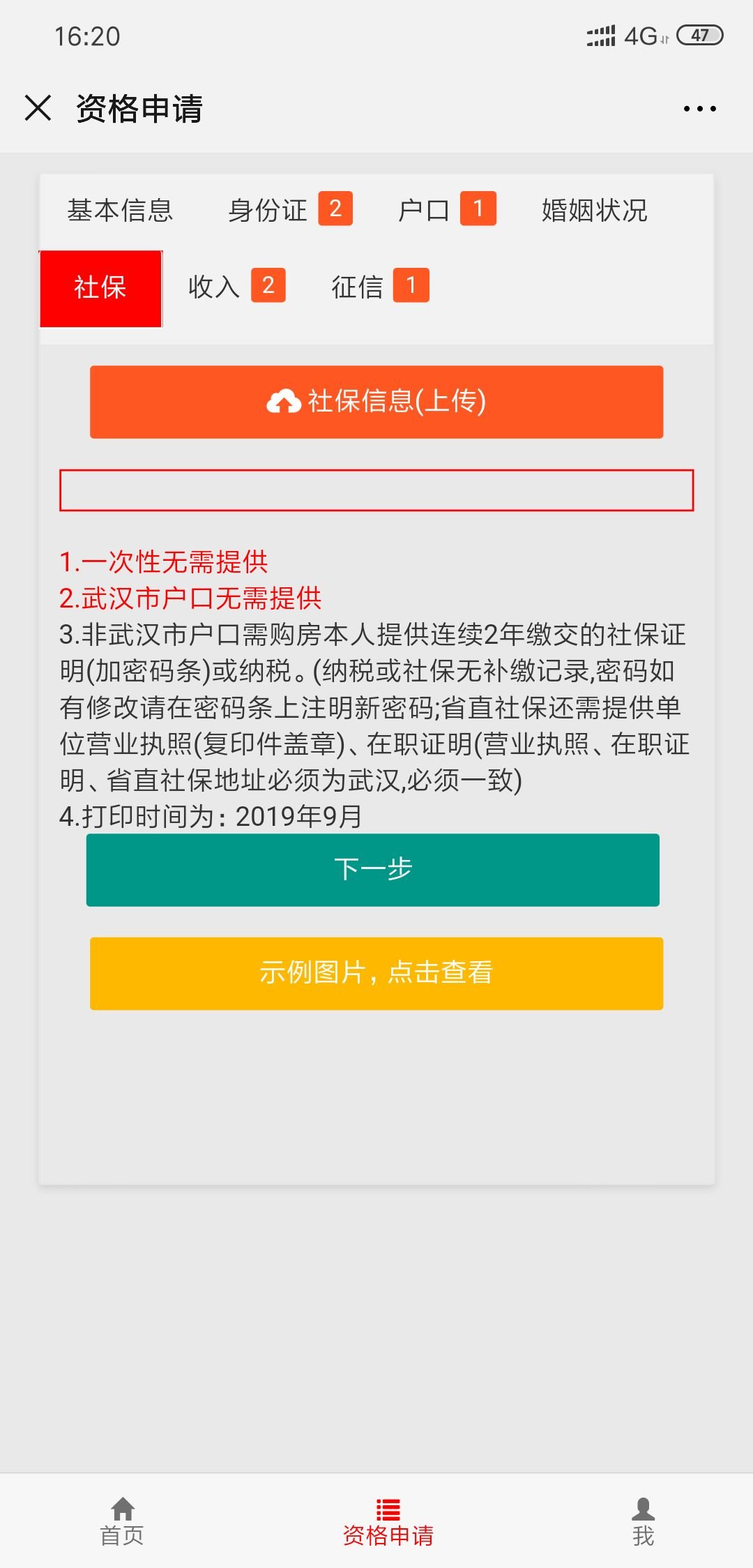Open the three-dot overflow menu
Viewport: 753px width, 1568px height.
click(x=699, y=108)
